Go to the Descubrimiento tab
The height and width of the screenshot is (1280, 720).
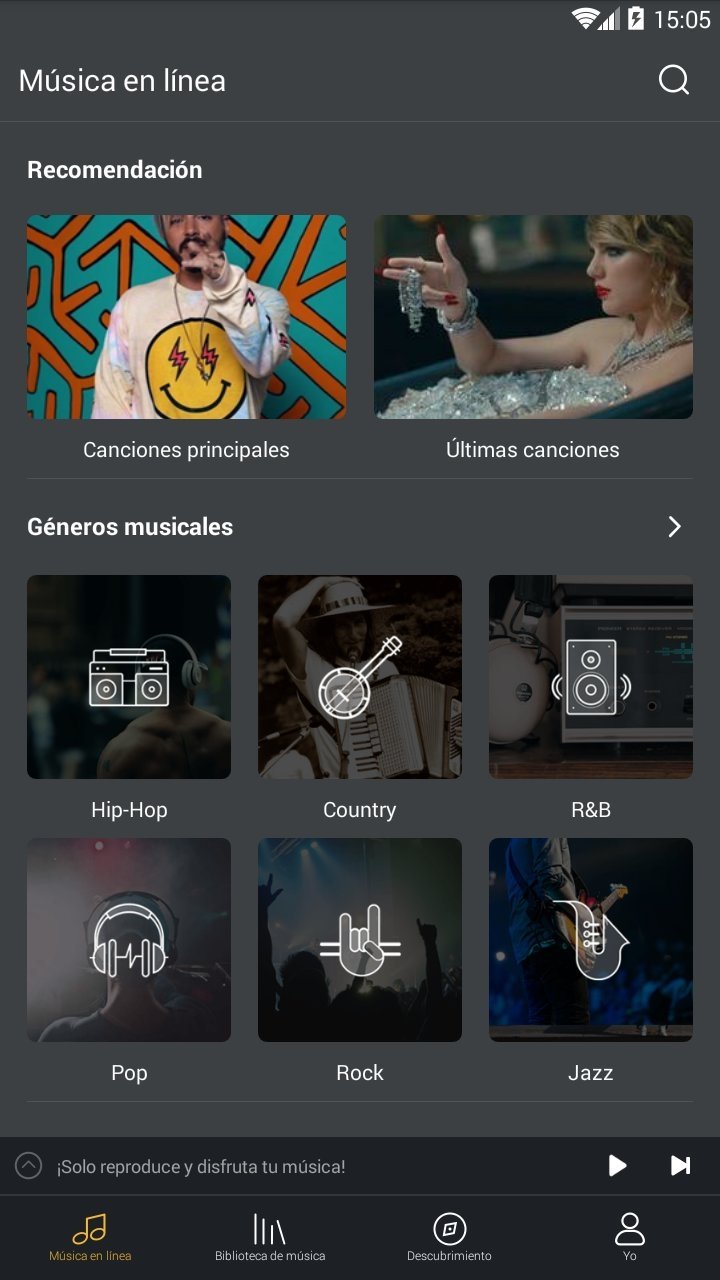(449, 1237)
